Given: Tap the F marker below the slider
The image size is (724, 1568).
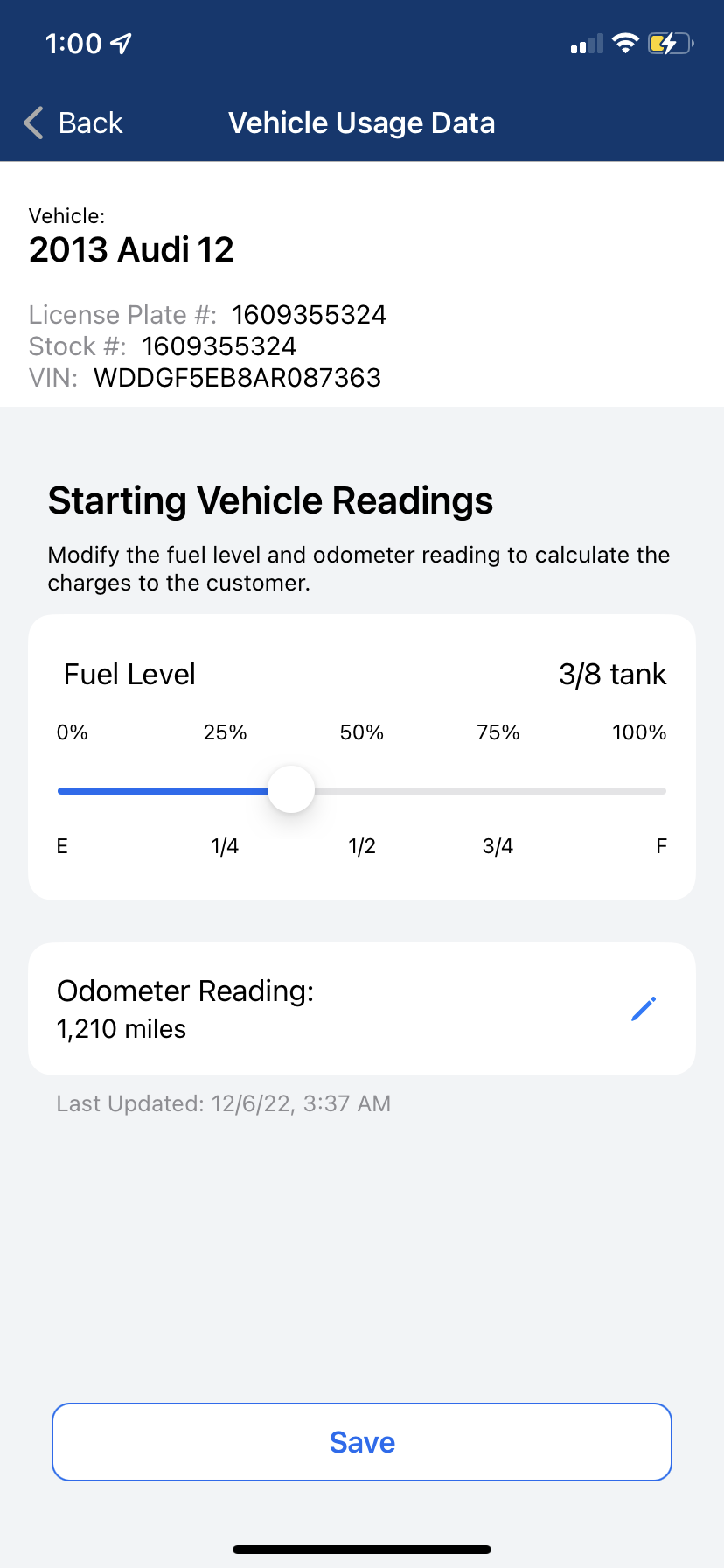Looking at the screenshot, I should (661, 845).
